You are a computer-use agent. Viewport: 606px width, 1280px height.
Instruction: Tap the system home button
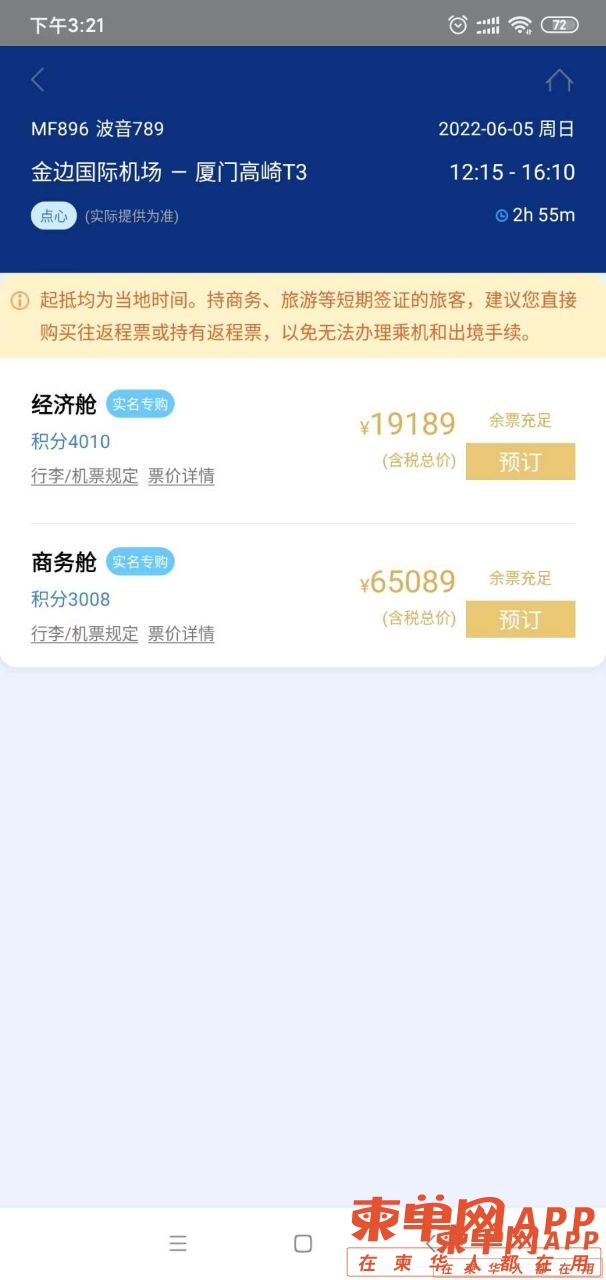pos(303,1243)
